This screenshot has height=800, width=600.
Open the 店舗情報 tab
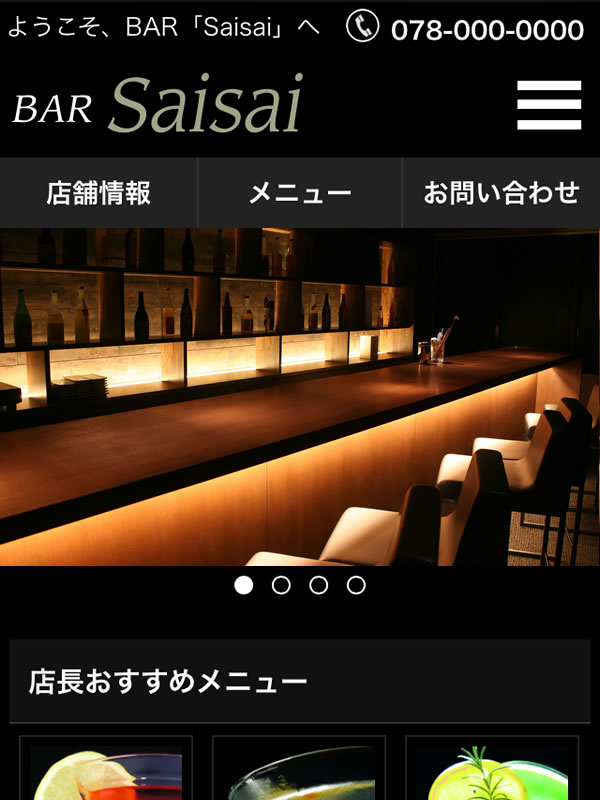(99, 193)
